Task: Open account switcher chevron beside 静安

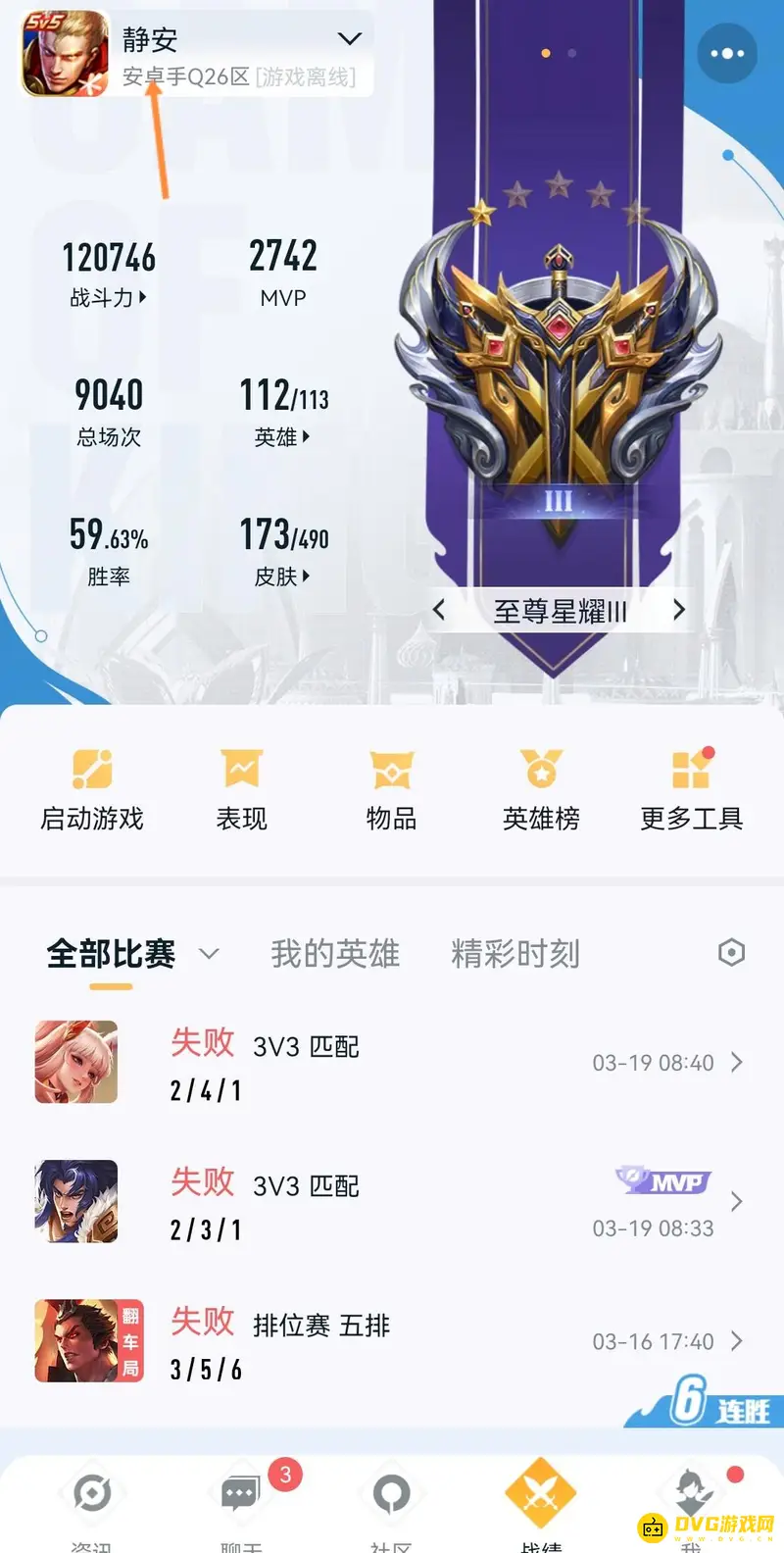Action: [350, 37]
